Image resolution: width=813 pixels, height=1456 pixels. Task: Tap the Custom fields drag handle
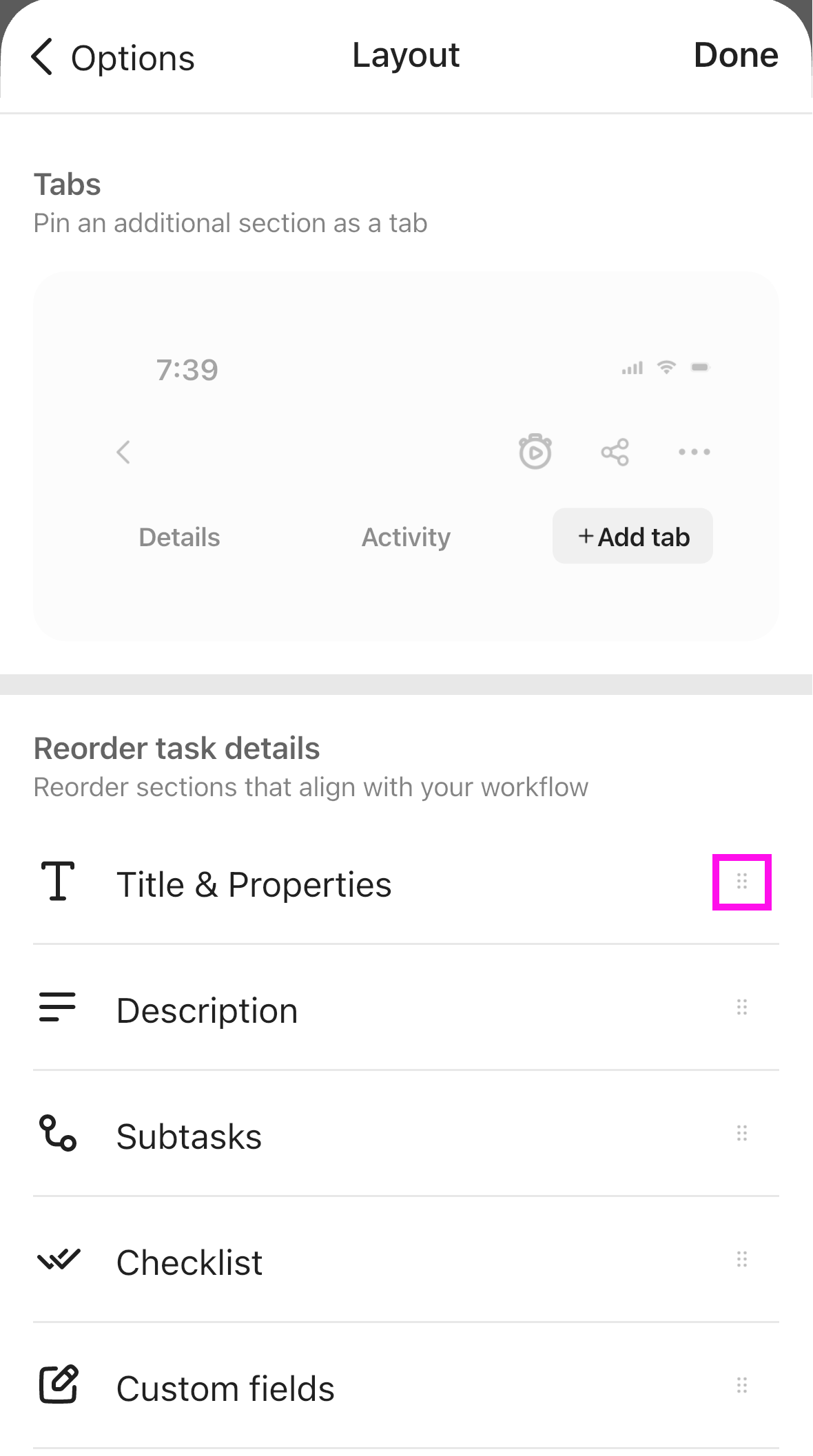741,1386
